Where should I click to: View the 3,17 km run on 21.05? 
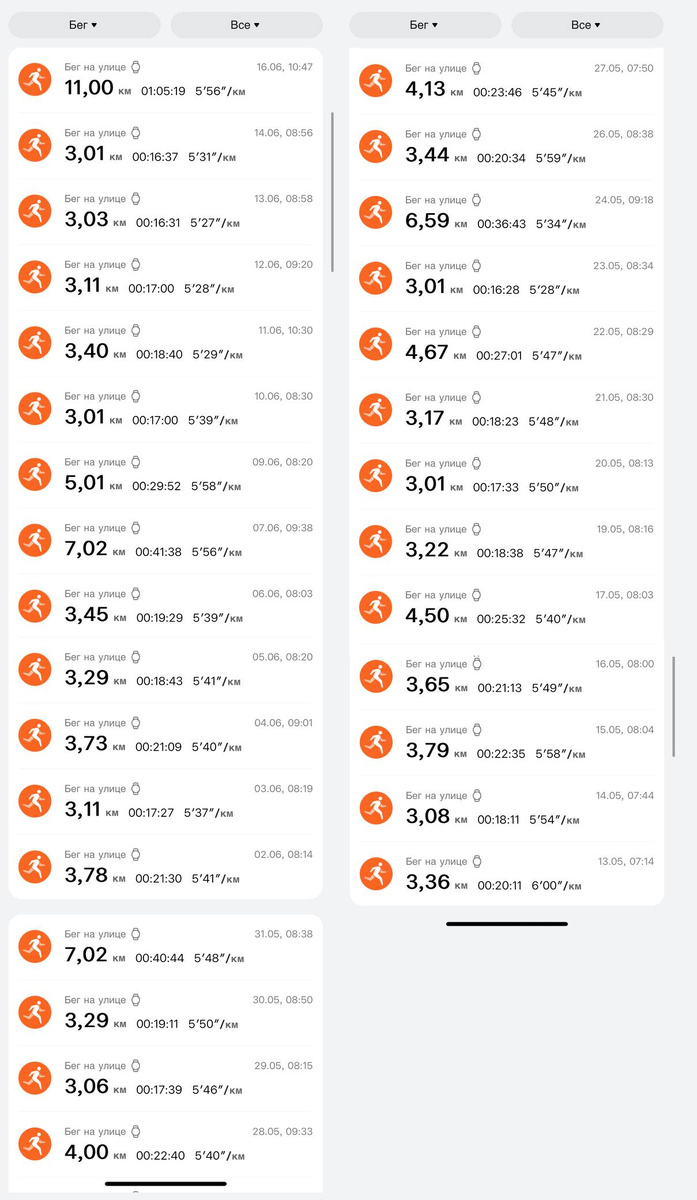coord(506,410)
